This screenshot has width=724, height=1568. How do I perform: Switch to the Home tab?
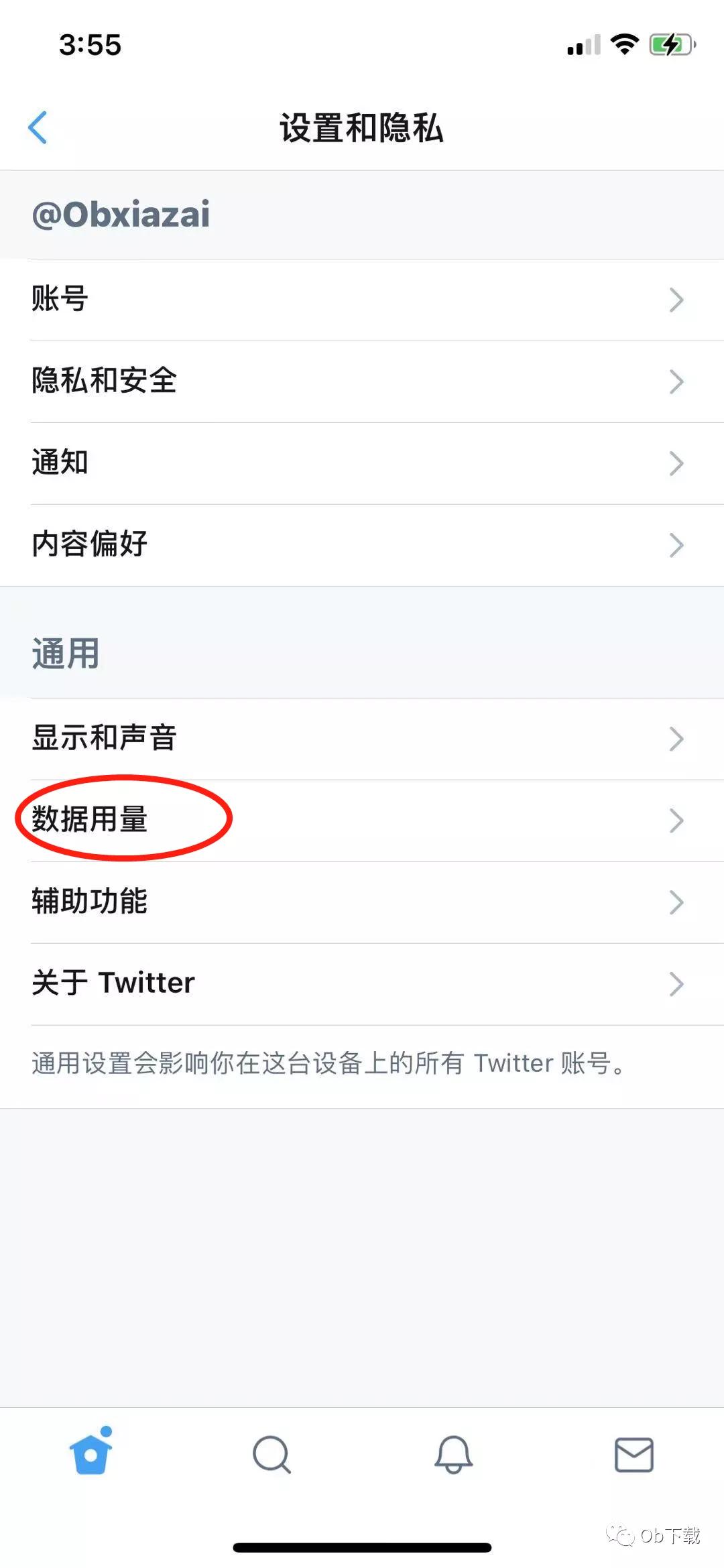[x=90, y=1453]
